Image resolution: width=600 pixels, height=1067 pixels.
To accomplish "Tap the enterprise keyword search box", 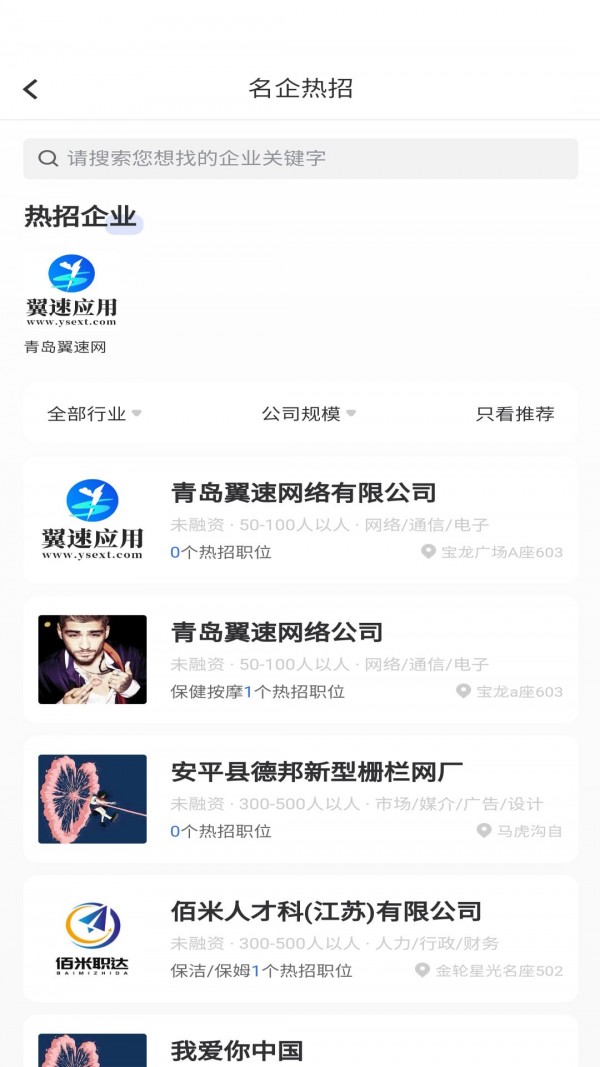I will (300, 158).
